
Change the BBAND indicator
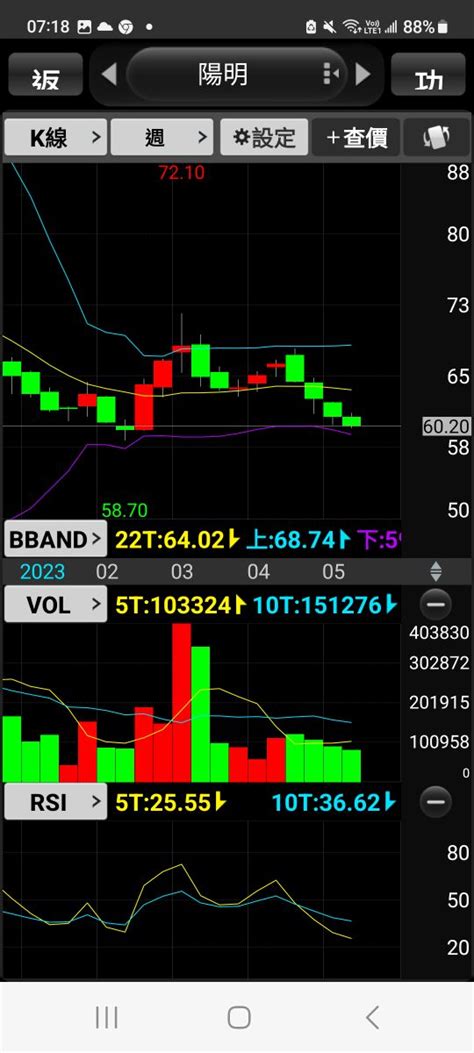tap(56, 539)
